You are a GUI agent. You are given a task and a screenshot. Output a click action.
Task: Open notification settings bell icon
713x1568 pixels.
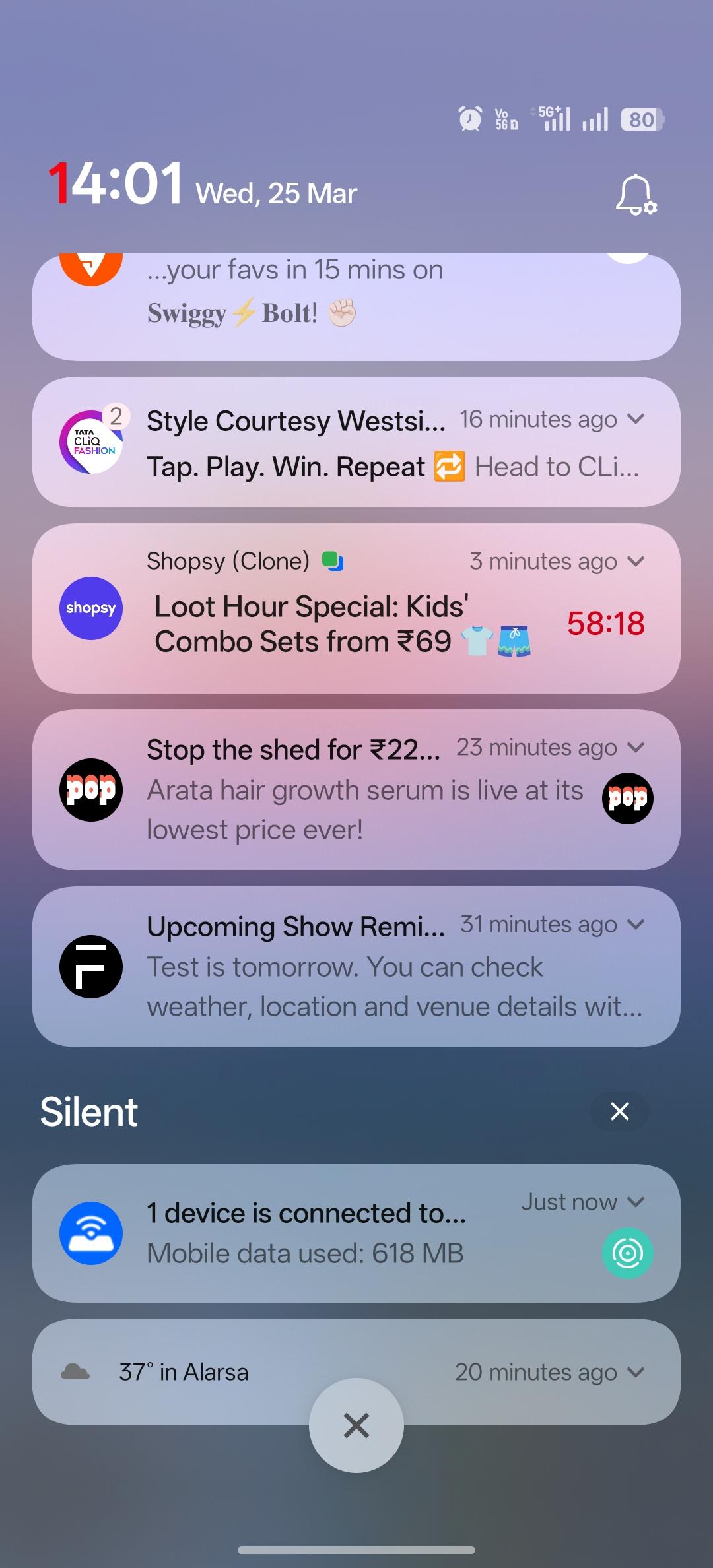(x=635, y=195)
